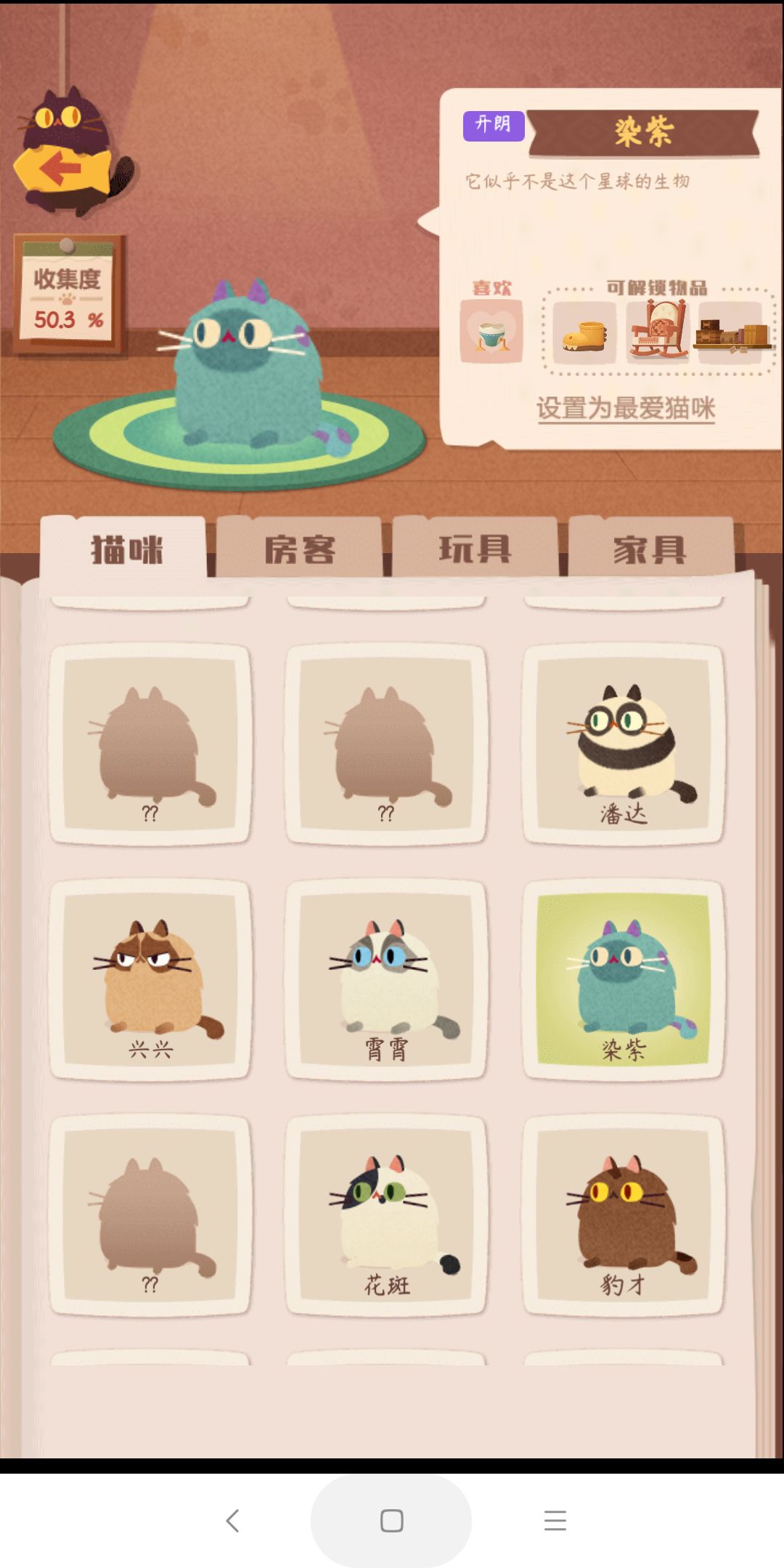The height and width of the screenshot is (1568, 784).
Task: Tap the 开朗 personality badge
Action: click(494, 125)
